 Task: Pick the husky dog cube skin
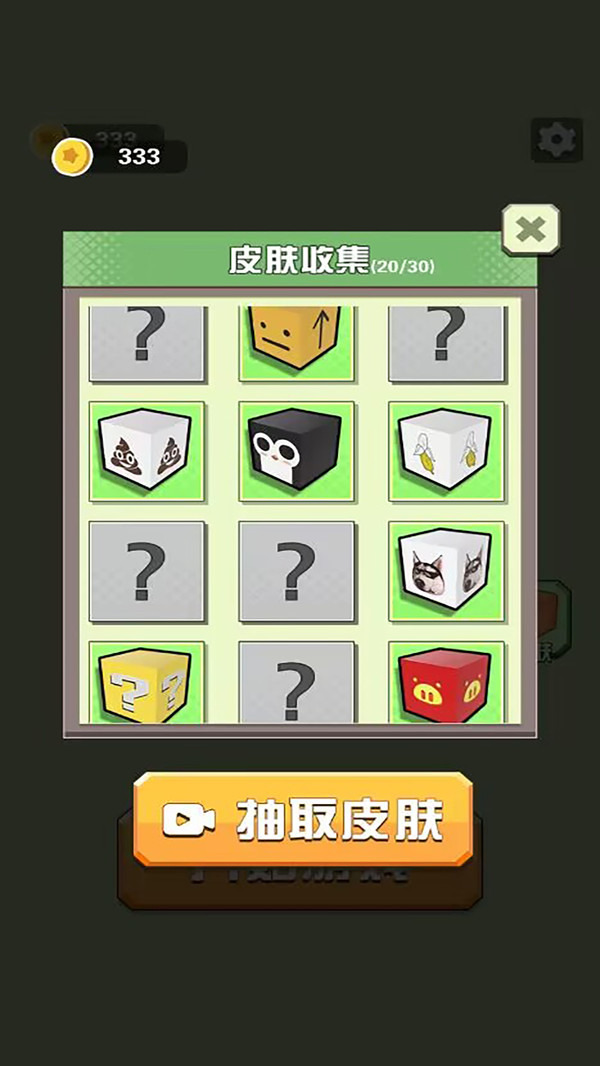coord(446,570)
